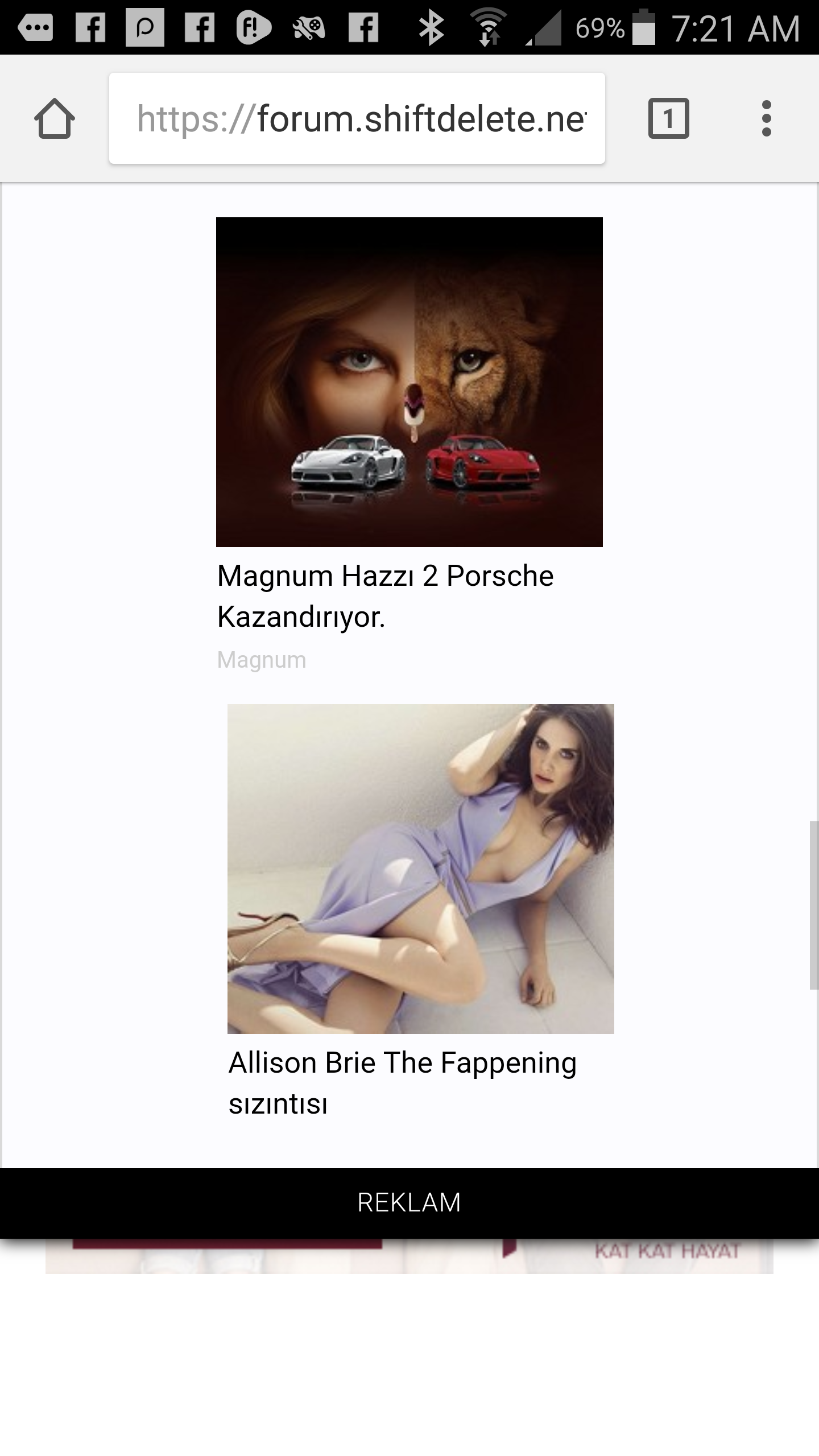Open the tab switcher showing 1 tab

click(668, 118)
